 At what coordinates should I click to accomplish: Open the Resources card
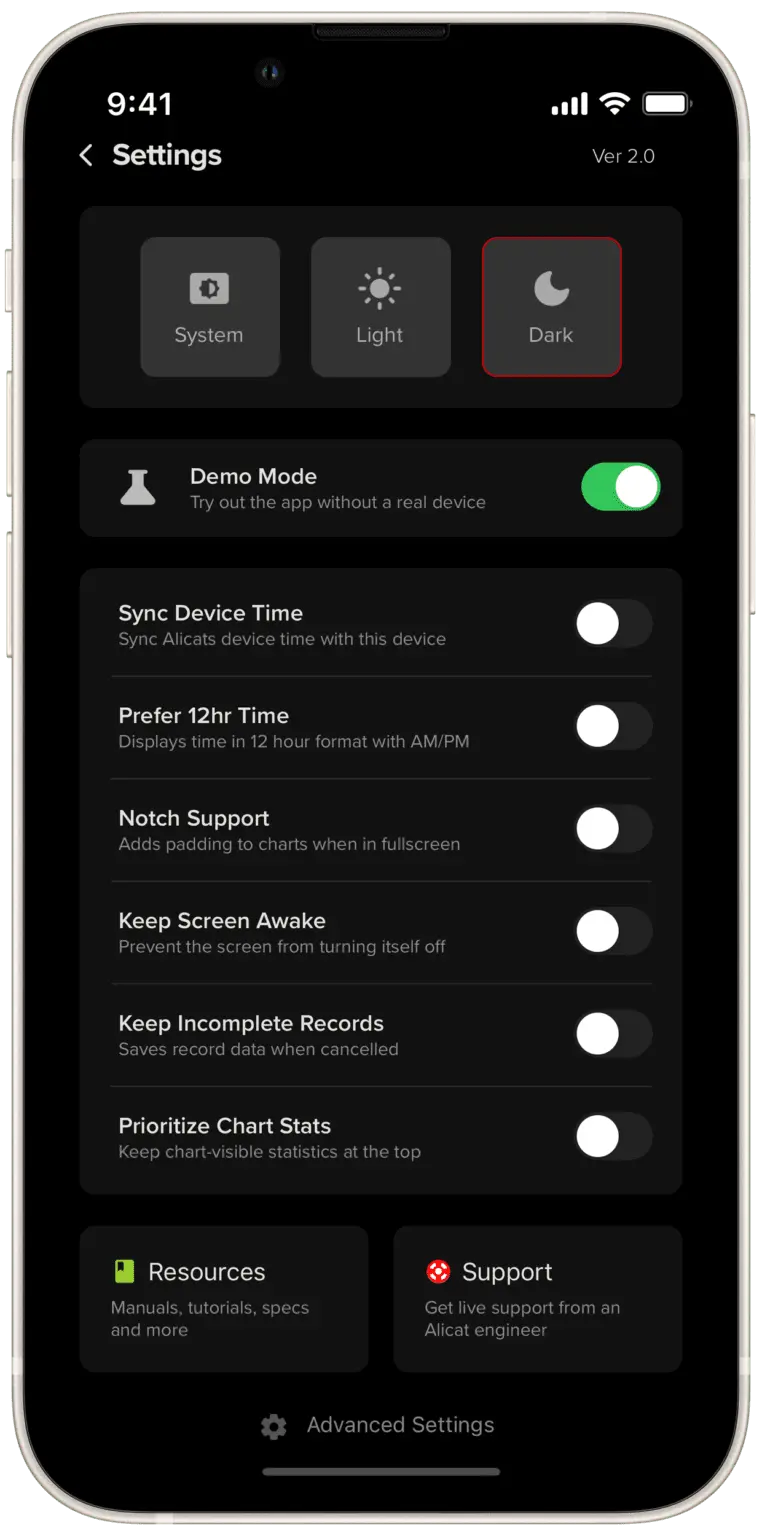(x=224, y=1299)
